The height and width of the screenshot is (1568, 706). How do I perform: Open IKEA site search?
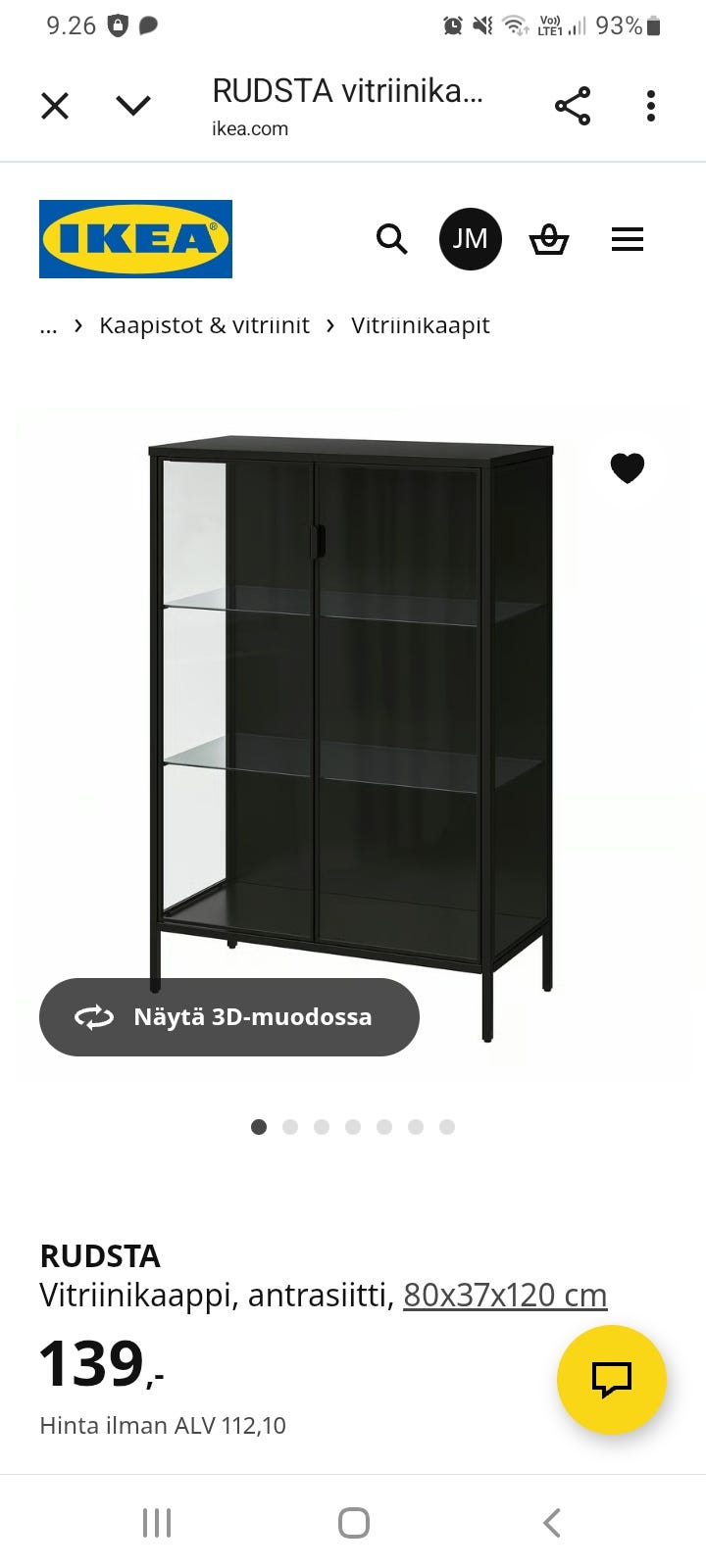coord(391,239)
